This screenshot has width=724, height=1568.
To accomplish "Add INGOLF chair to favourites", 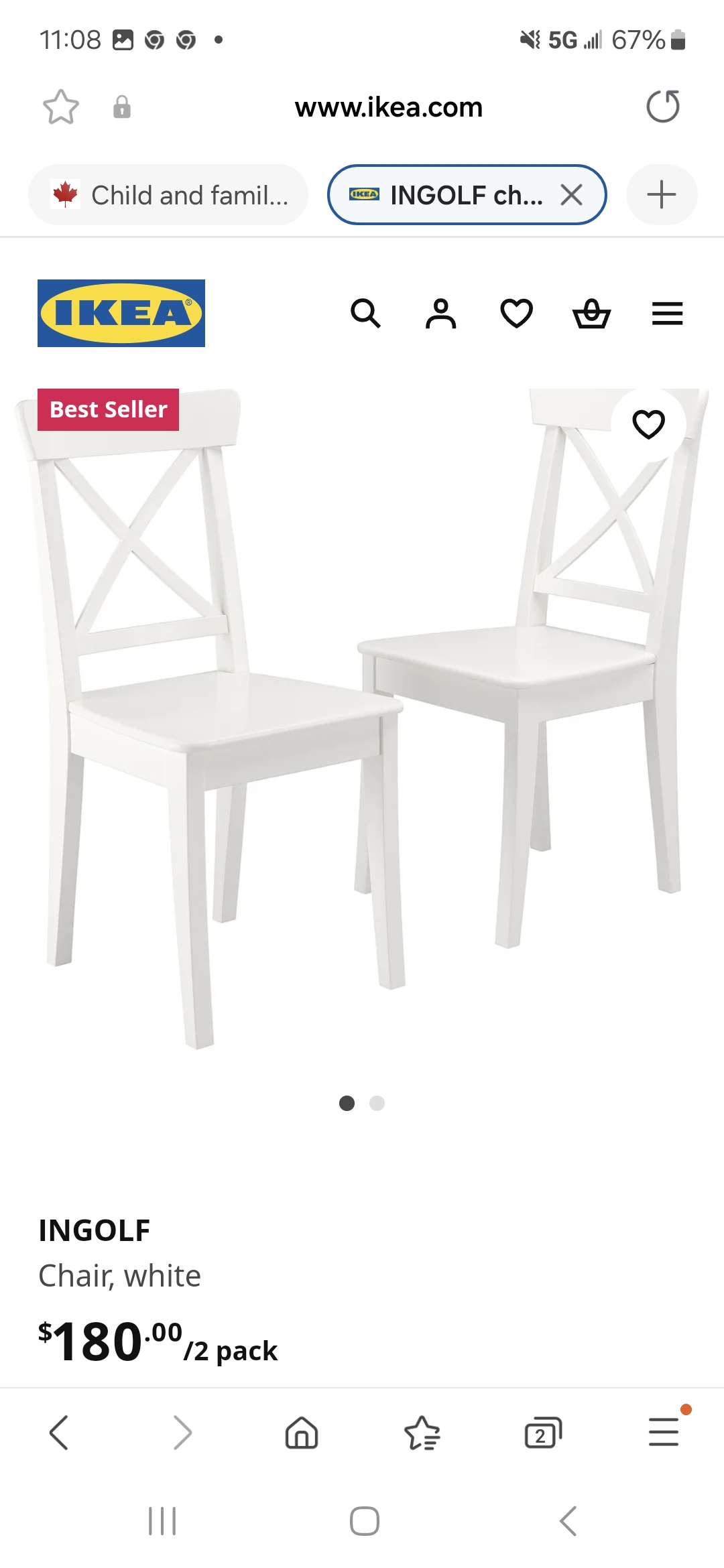I will pyautogui.click(x=648, y=424).
